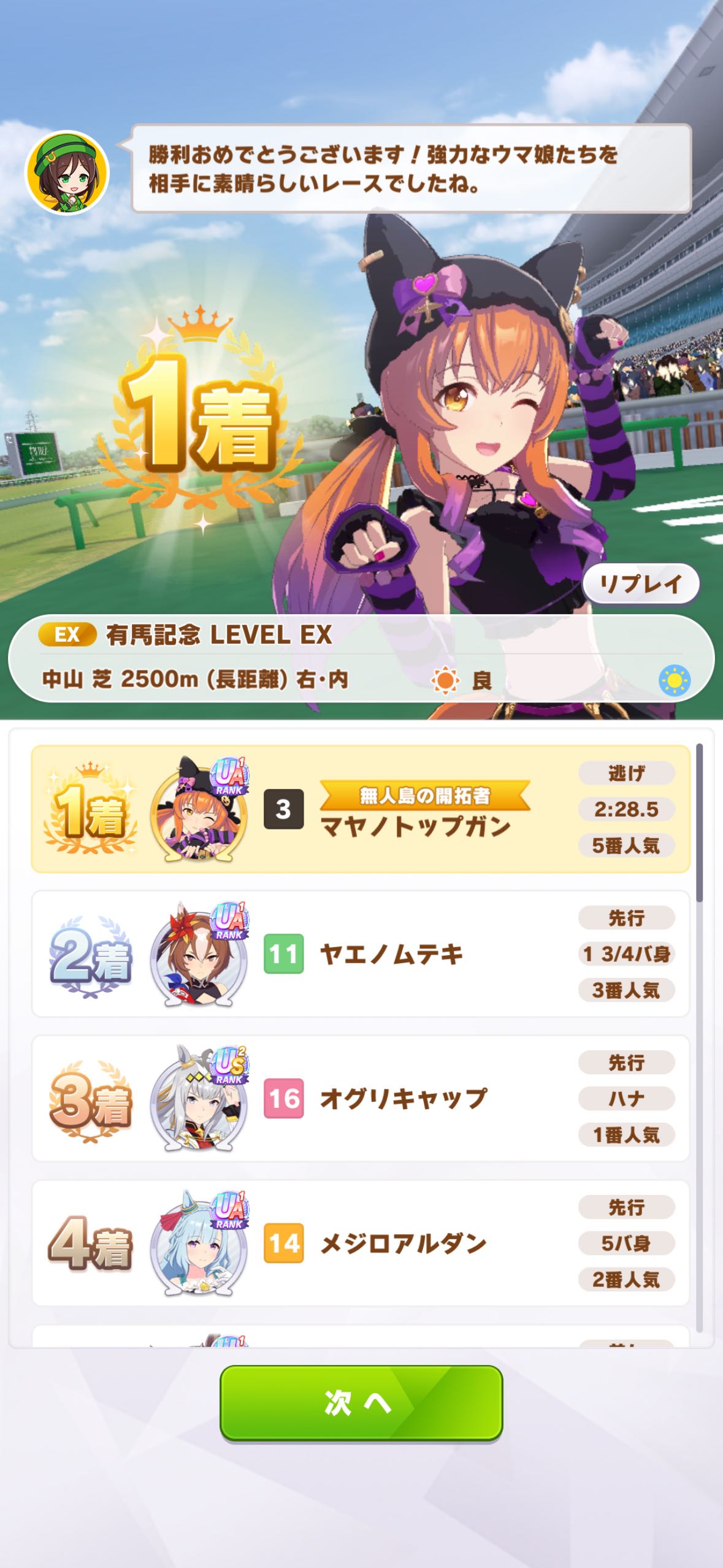Continue with the 次へ button
This screenshot has width=723, height=1568.
click(x=361, y=1402)
